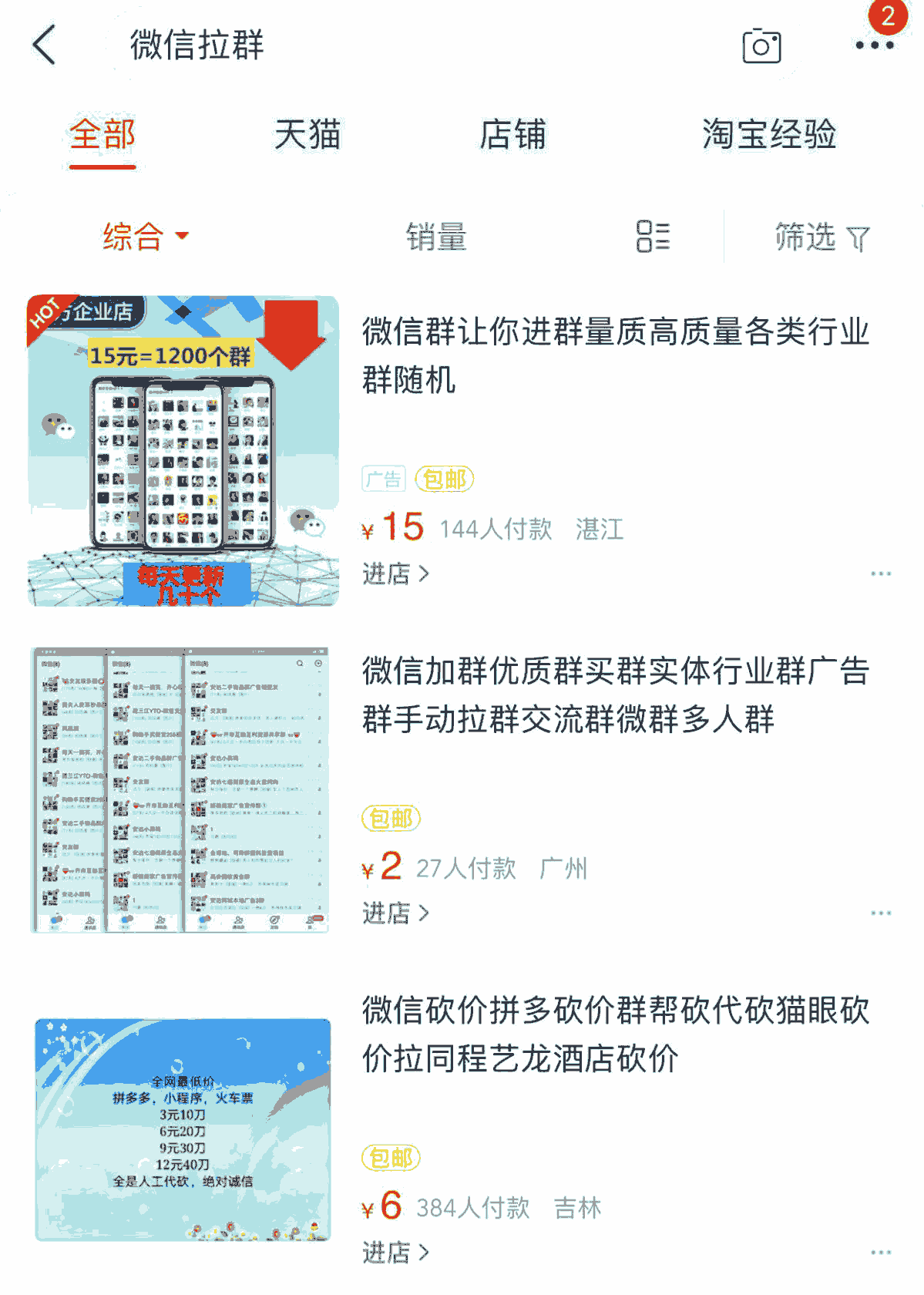The width and height of the screenshot is (924, 1295).
Task: Sort results by 销量
Action: [436, 236]
